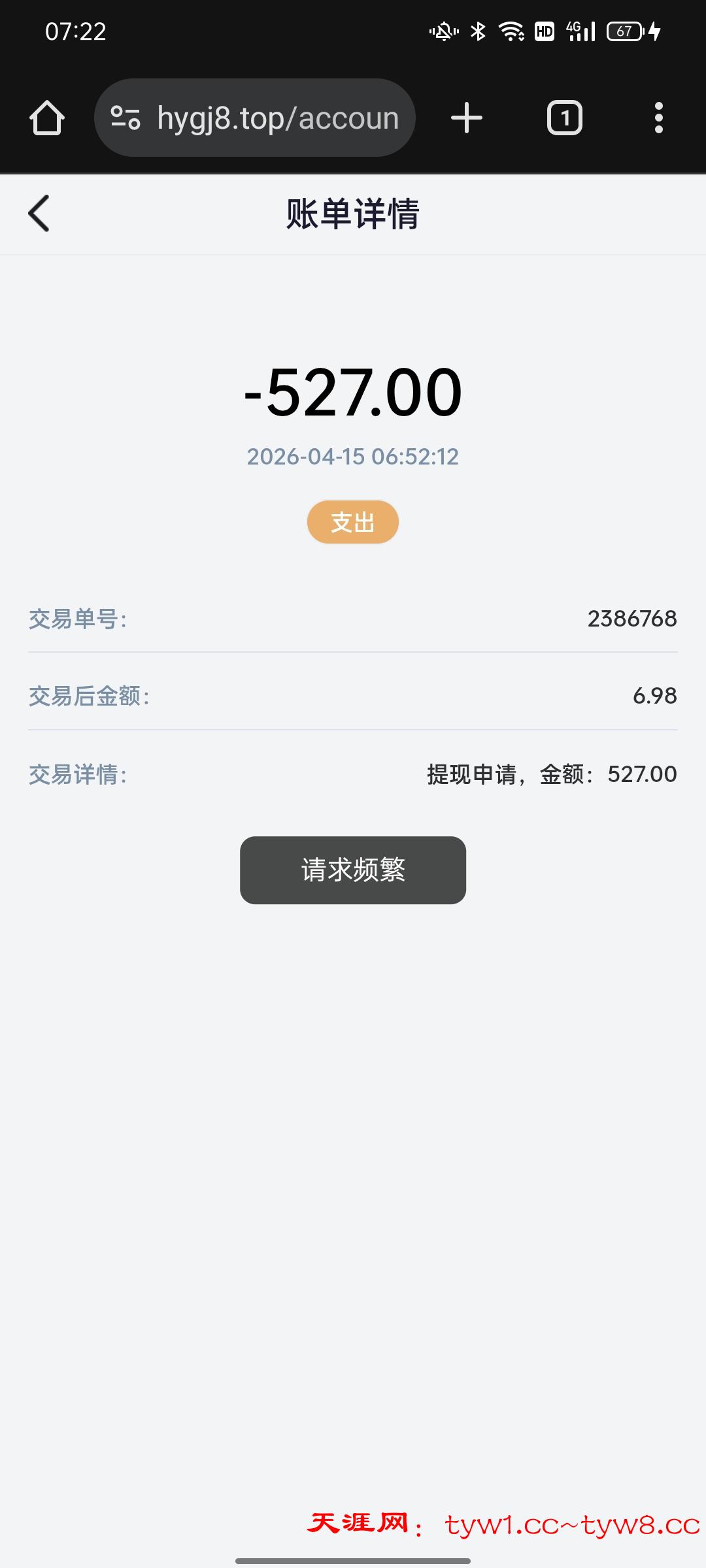Open the browser overflow menu
This screenshot has height=1568, width=706.
click(658, 118)
